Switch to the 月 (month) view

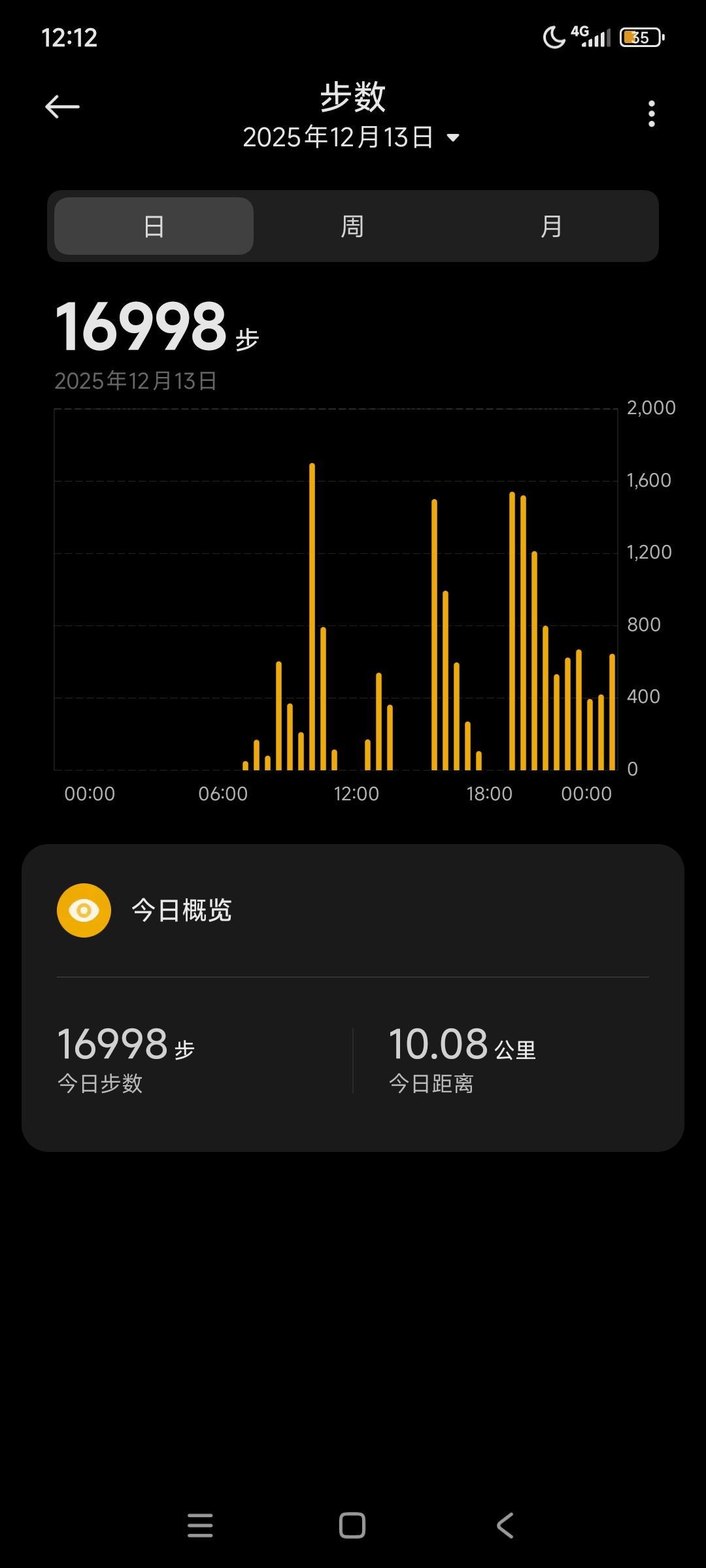pyautogui.click(x=551, y=226)
